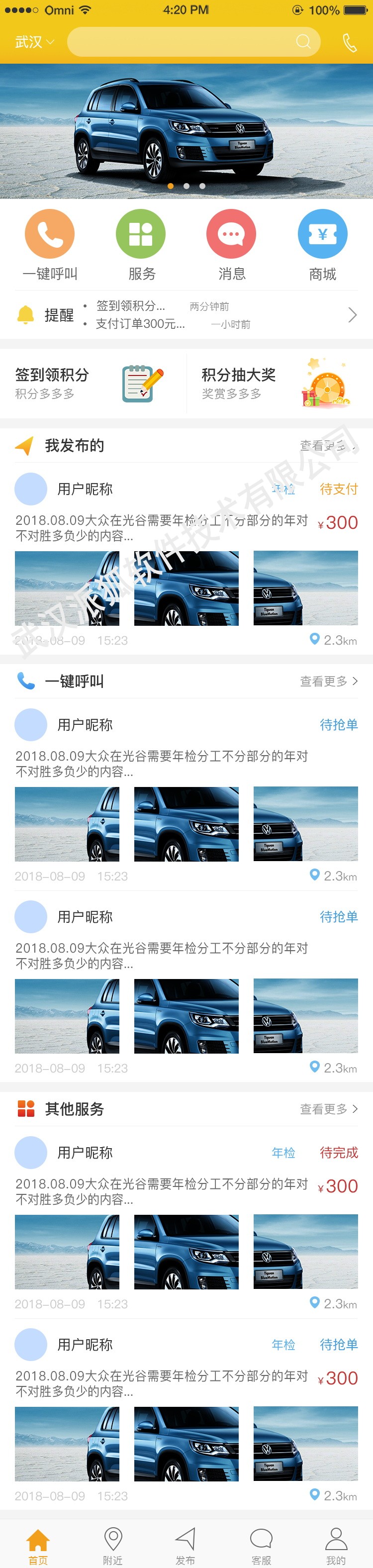Open the 签到领积分 check-in card
373x1568 pixels.
pyautogui.click(x=93, y=384)
